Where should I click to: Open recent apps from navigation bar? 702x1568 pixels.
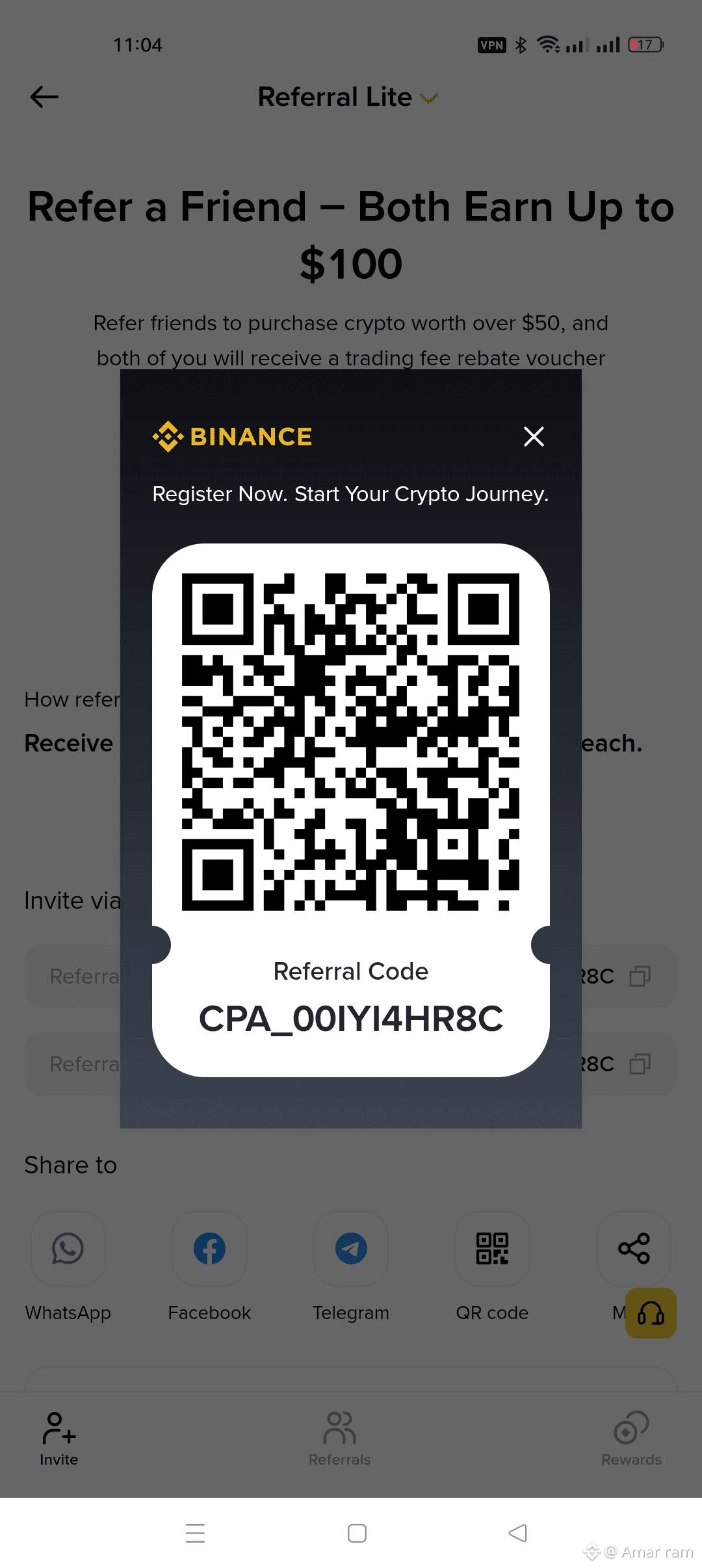coord(195,1533)
